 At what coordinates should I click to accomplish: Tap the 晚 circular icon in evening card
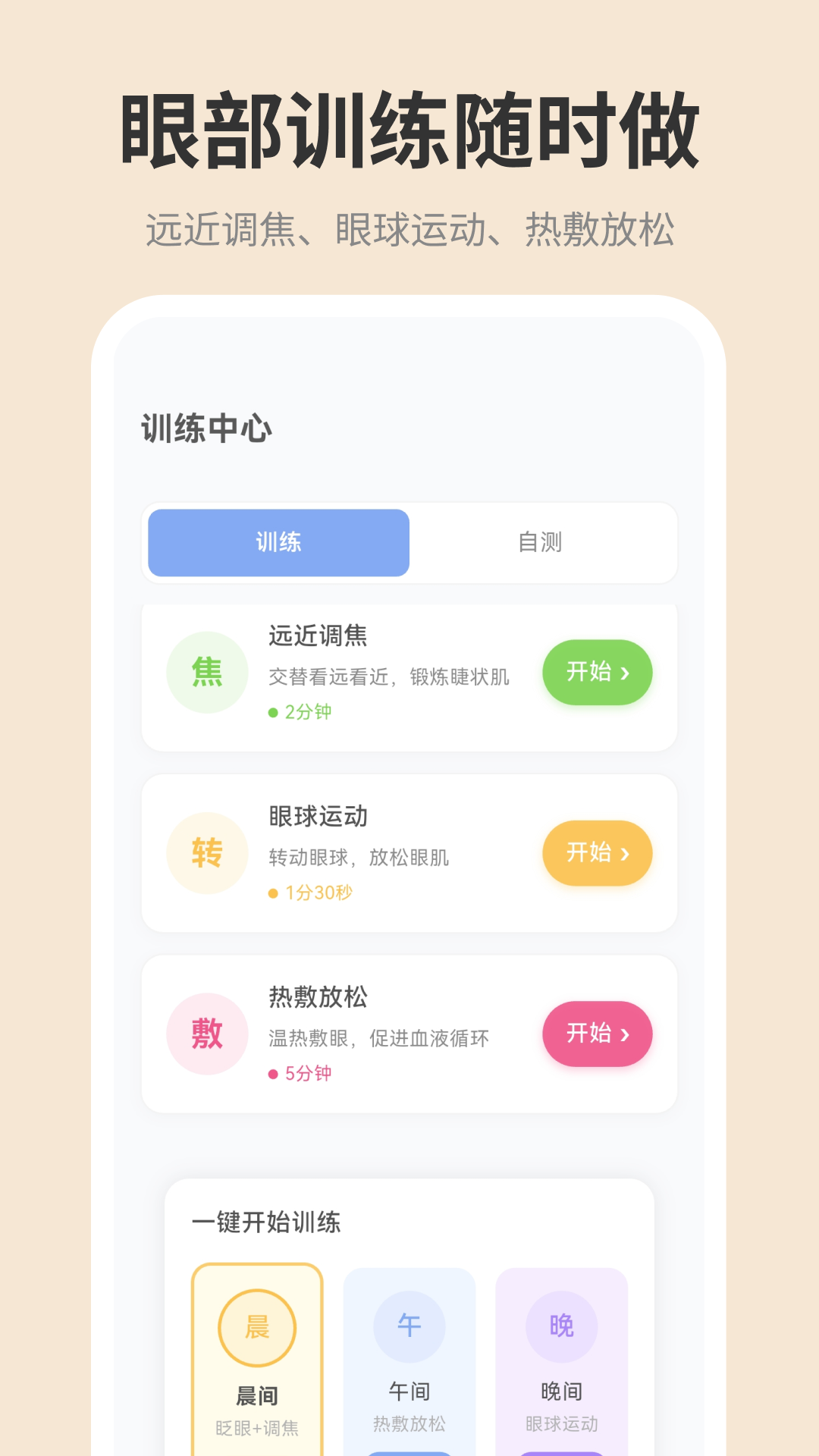pyautogui.click(x=560, y=1325)
